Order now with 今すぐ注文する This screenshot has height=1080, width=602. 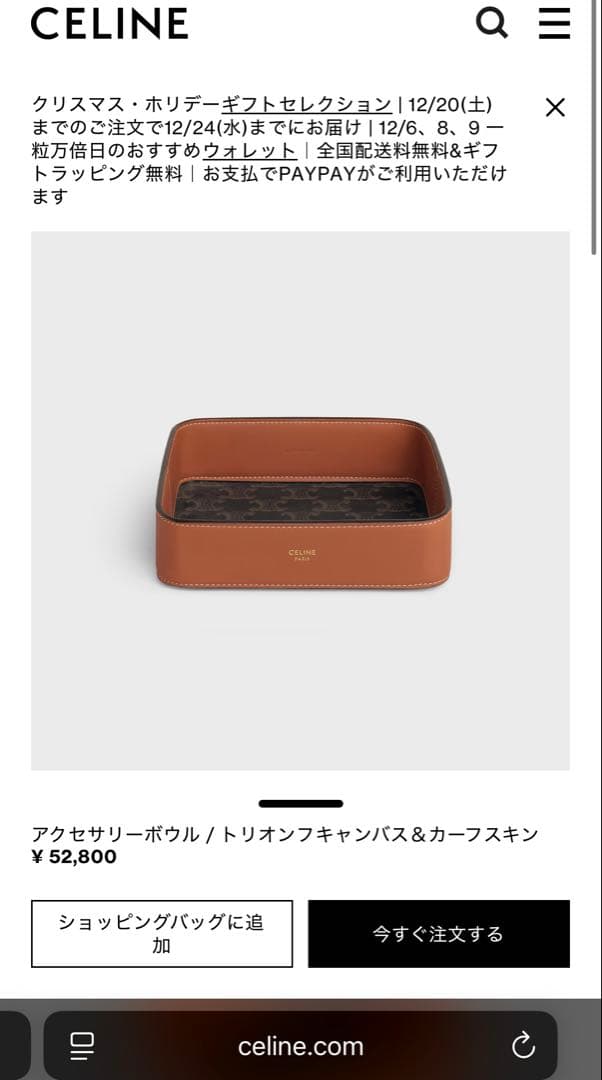tap(438, 933)
